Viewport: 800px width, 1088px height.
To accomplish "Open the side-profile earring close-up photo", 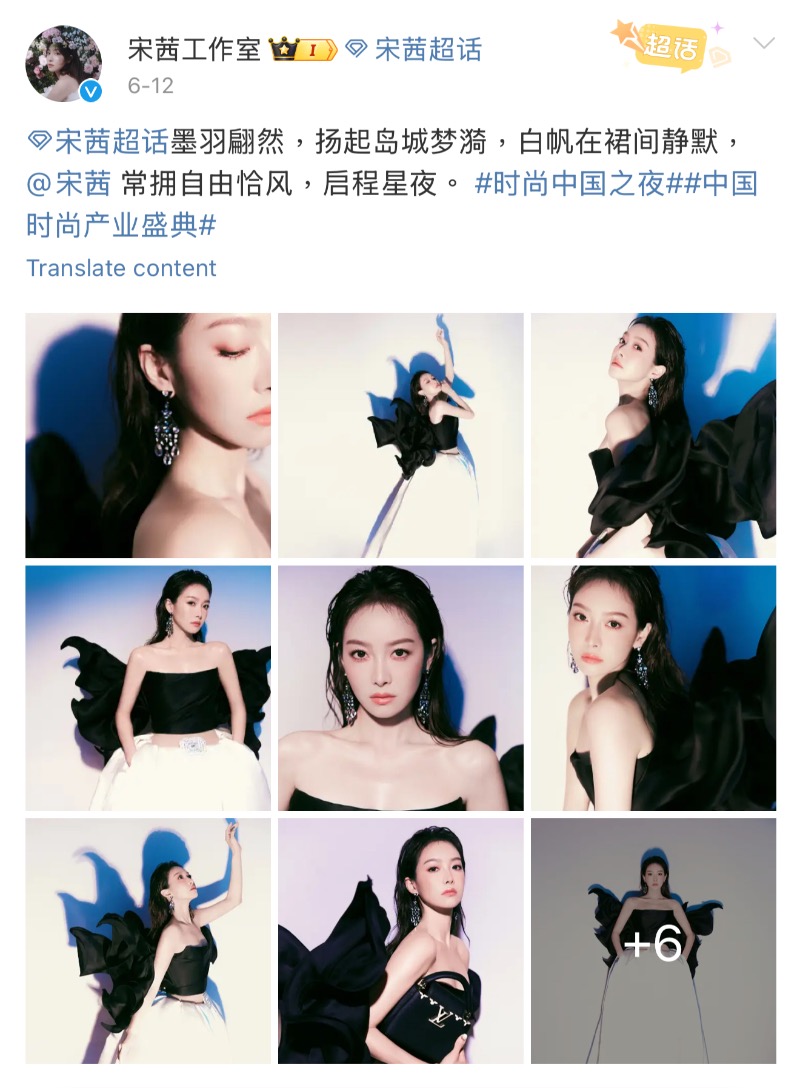I will (148, 435).
